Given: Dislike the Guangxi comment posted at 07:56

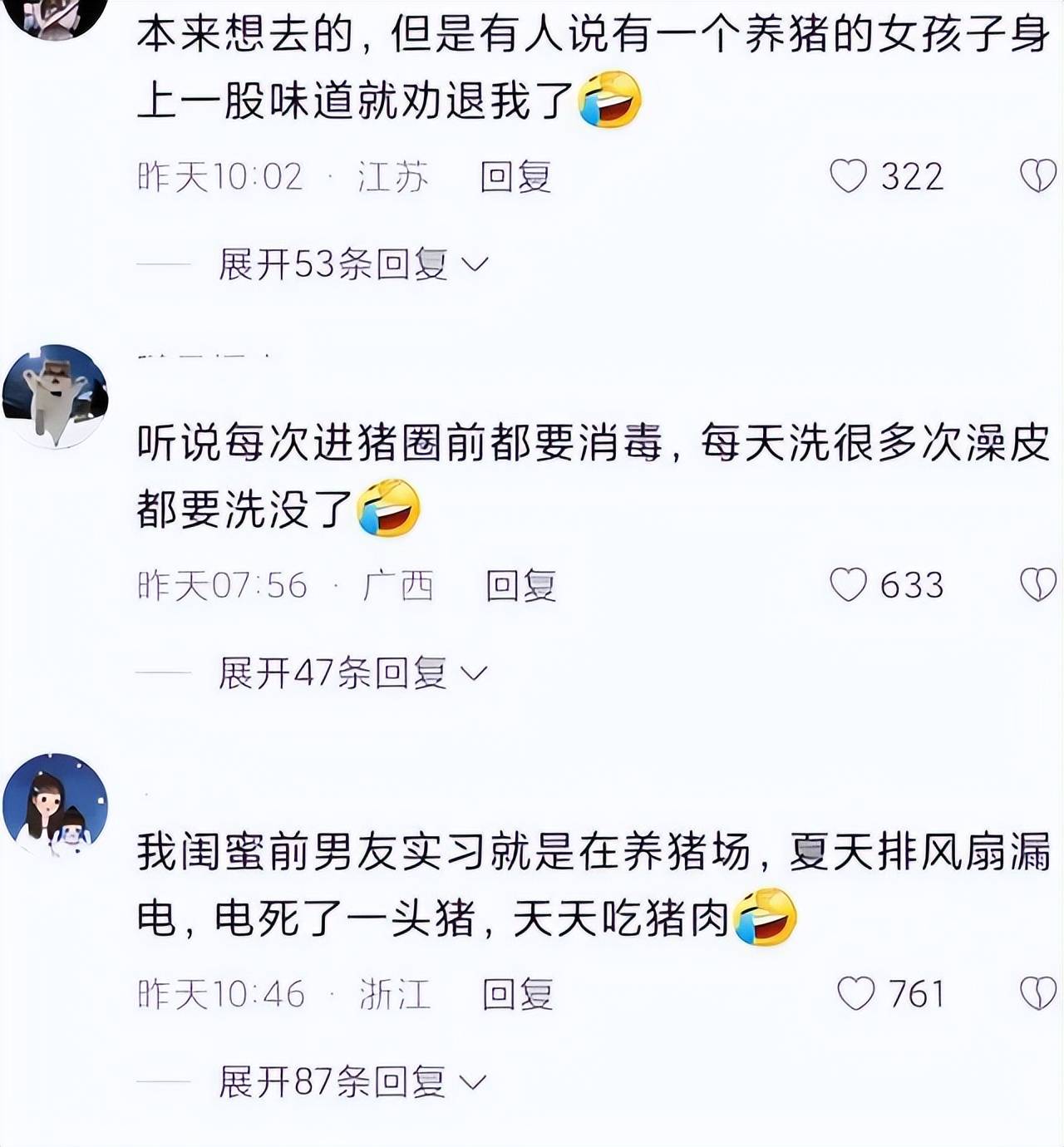Looking at the screenshot, I should pyautogui.click(x=1037, y=585).
